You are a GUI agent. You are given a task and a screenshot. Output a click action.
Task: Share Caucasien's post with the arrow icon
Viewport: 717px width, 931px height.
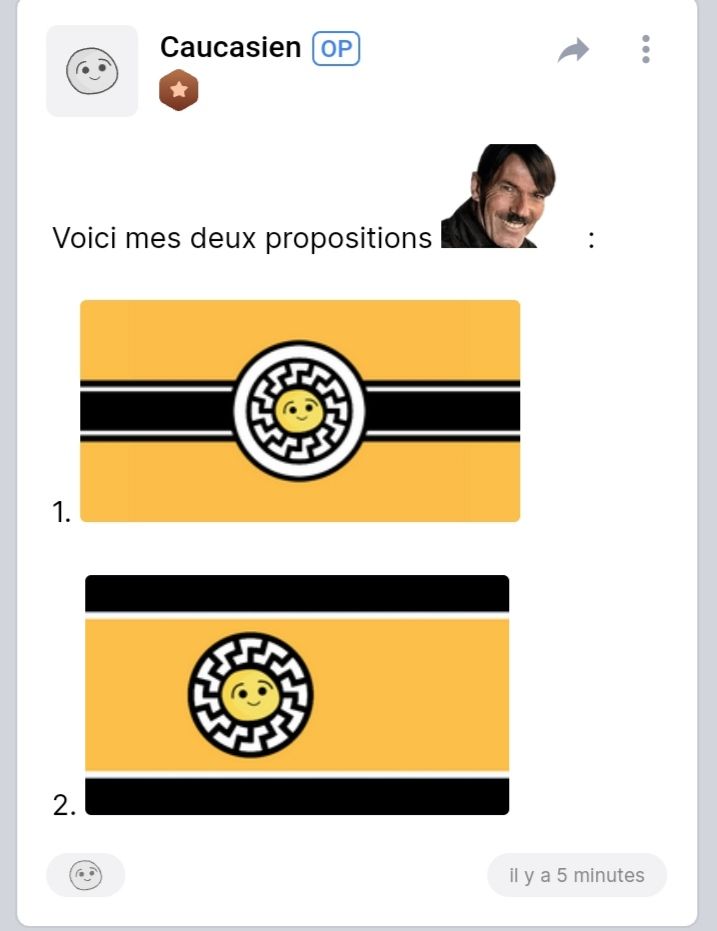[x=574, y=50]
